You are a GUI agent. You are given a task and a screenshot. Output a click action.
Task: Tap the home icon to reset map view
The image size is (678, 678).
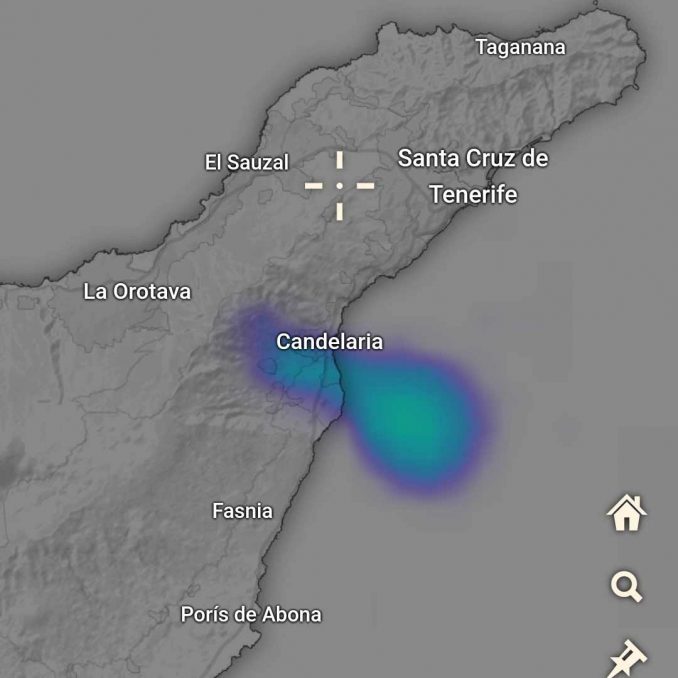[x=627, y=513]
